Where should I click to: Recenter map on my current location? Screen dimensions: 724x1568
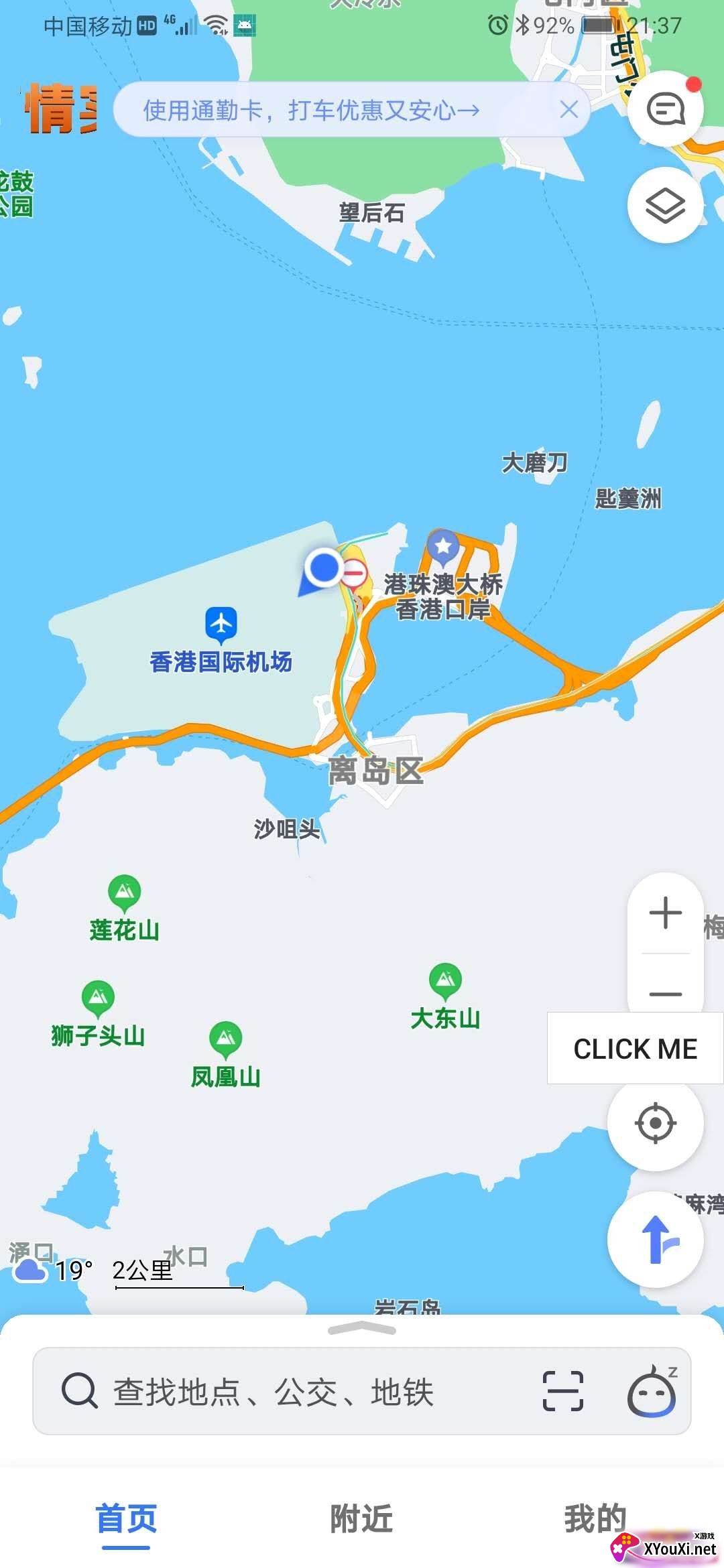tap(655, 1122)
